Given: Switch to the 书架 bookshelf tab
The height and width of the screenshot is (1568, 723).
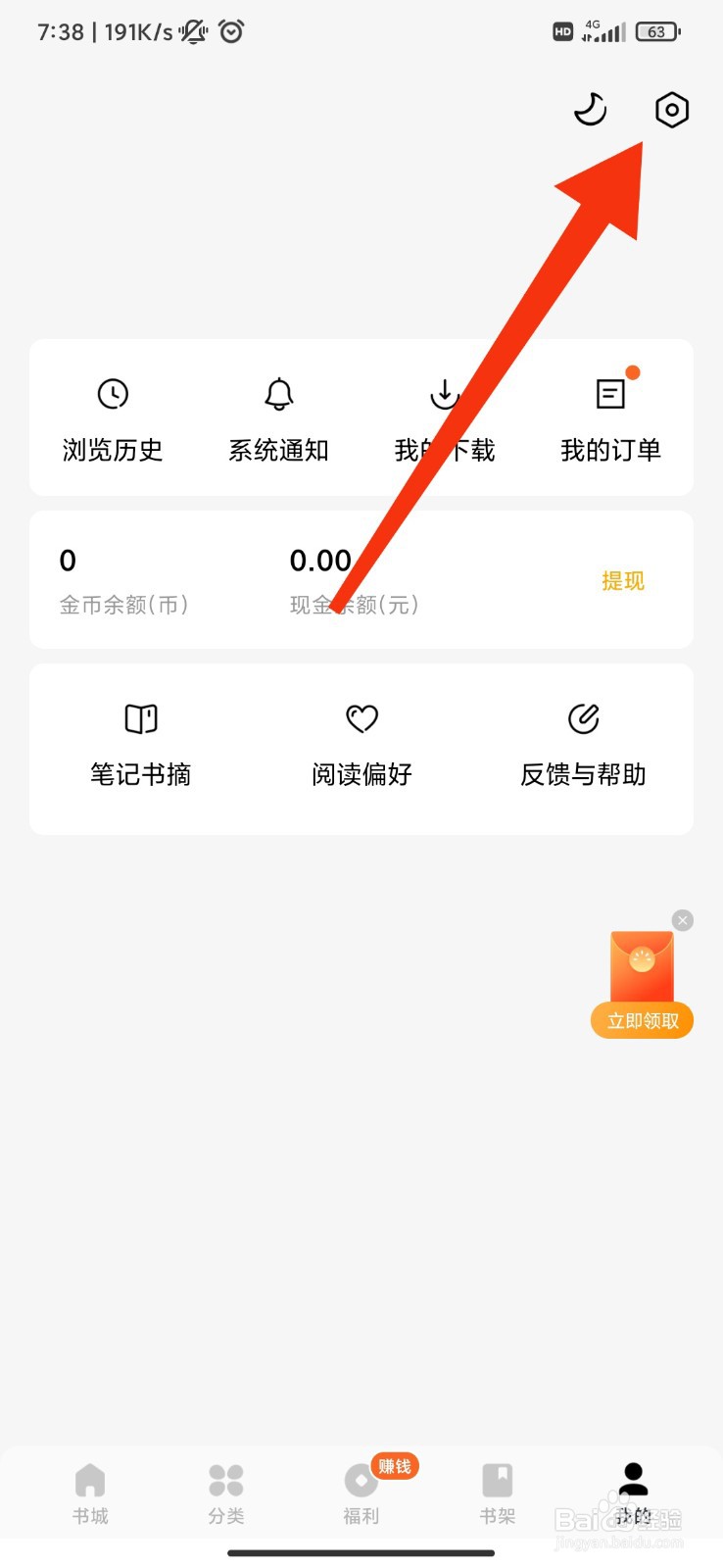Looking at the screenshot, I should [x=497, y=1492].
